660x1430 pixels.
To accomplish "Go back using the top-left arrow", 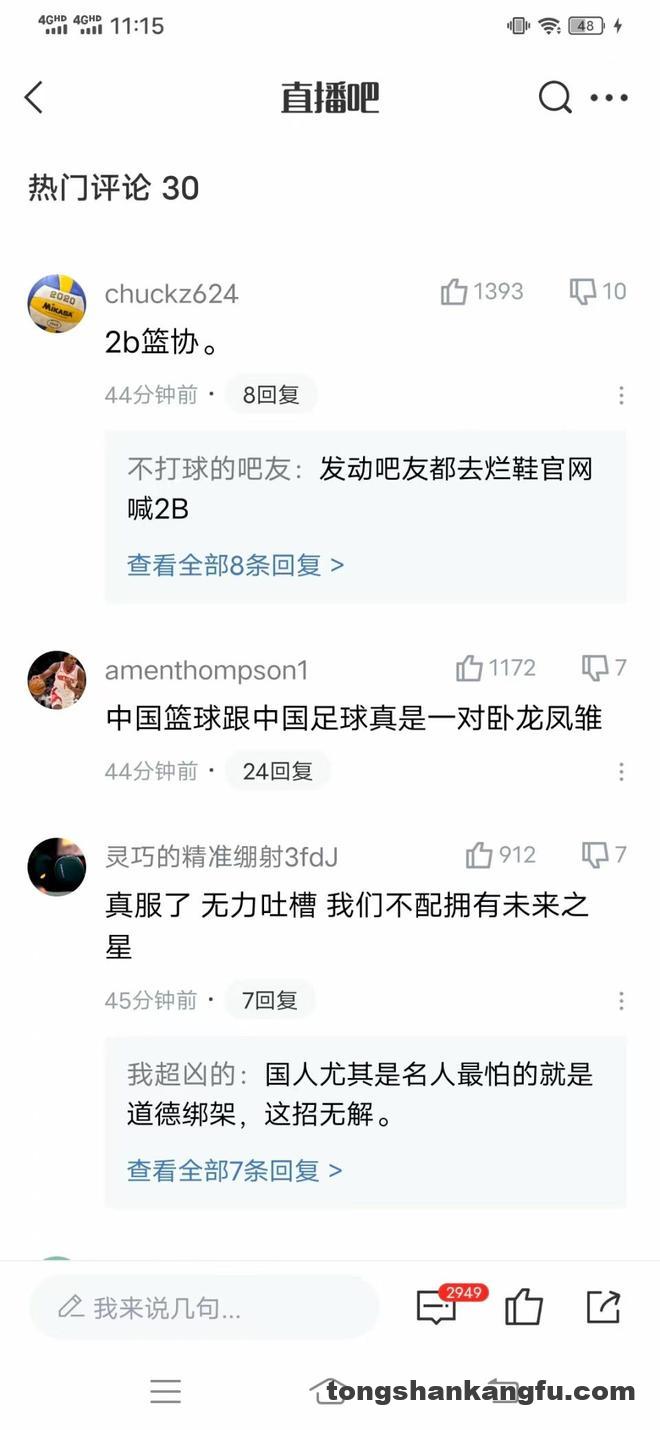I will (34, 98).
